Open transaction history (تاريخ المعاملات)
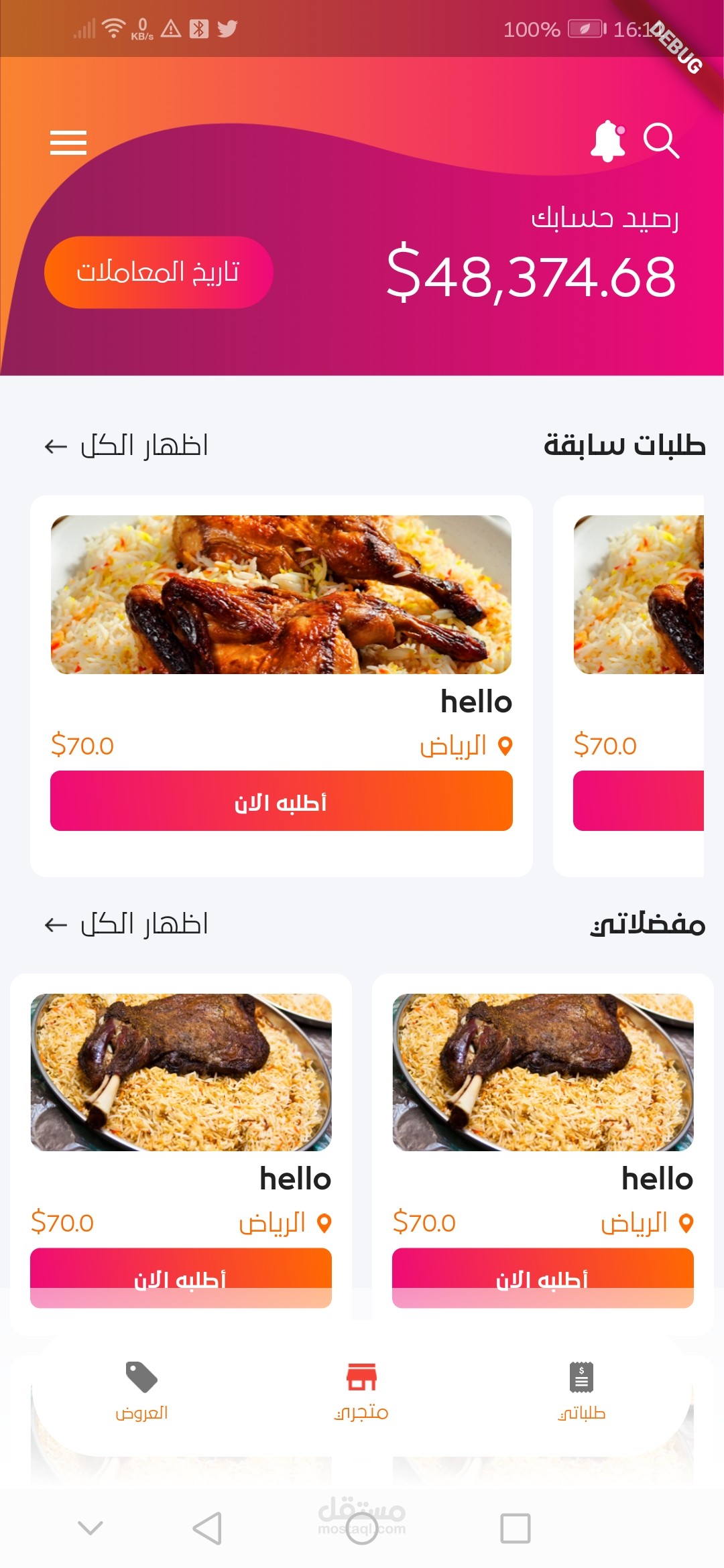 click(x=159, y=272)
